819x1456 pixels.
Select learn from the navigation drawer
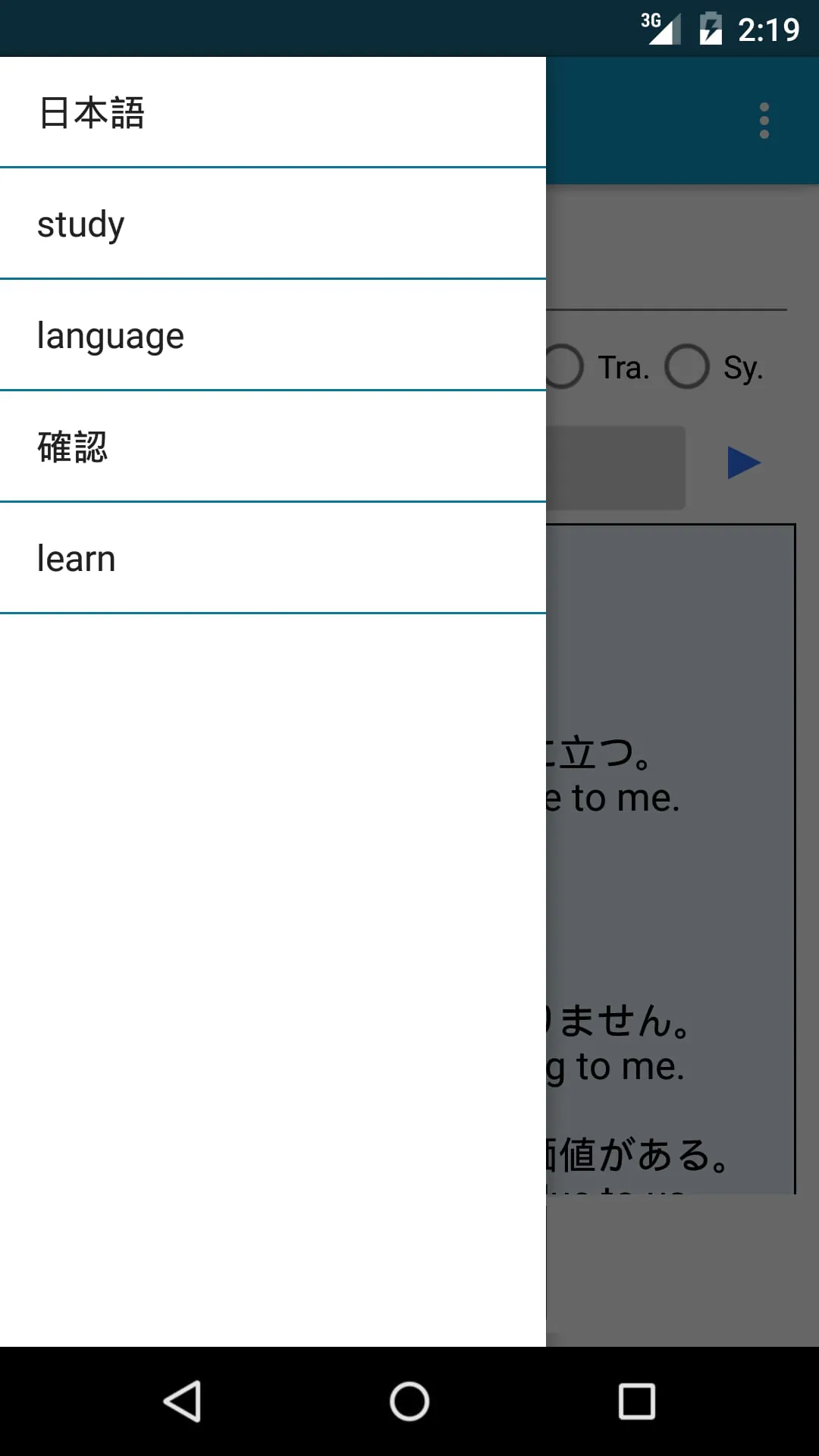[x=273, y=557]
